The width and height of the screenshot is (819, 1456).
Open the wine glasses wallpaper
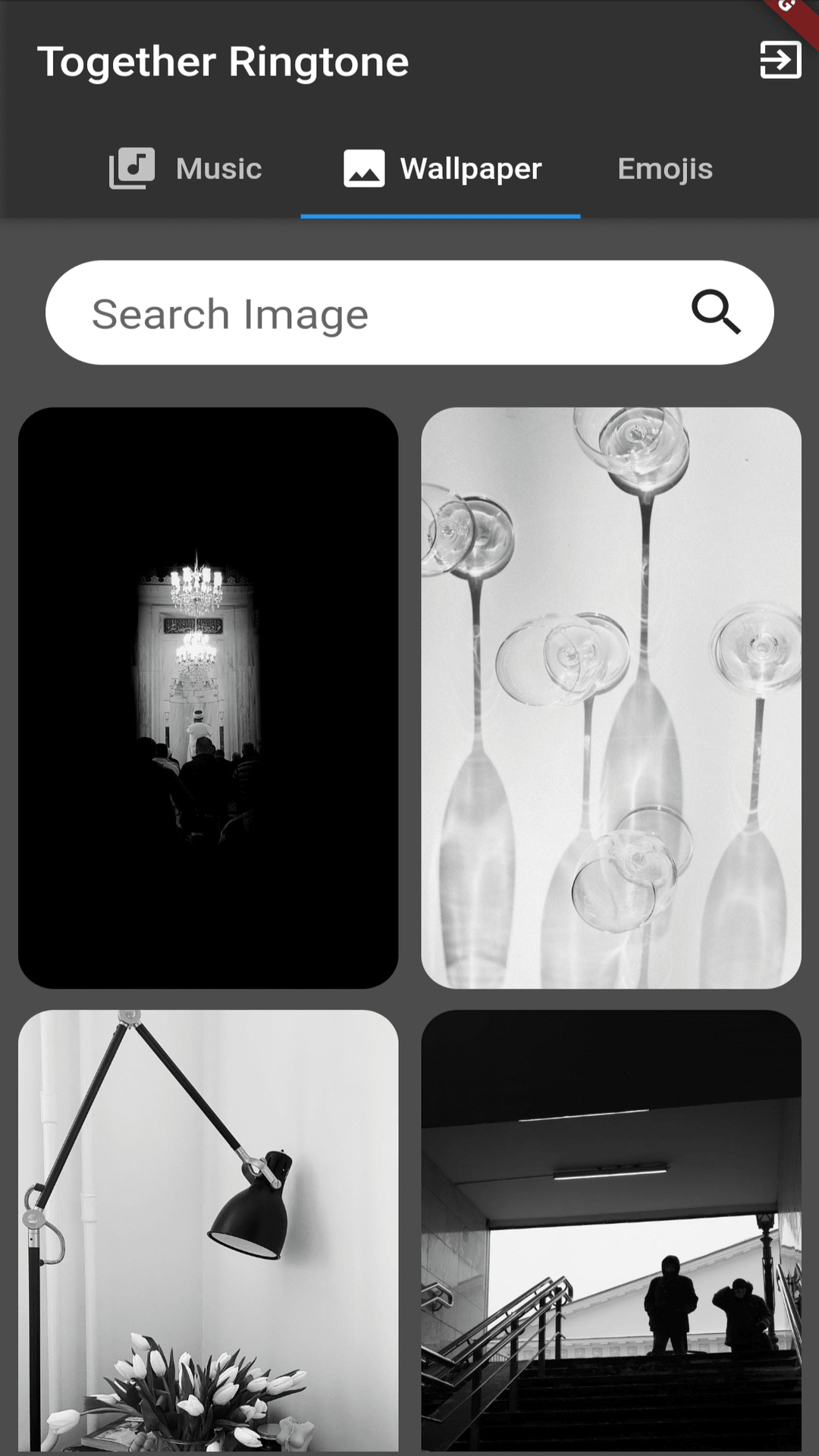[x=611, y=698]
